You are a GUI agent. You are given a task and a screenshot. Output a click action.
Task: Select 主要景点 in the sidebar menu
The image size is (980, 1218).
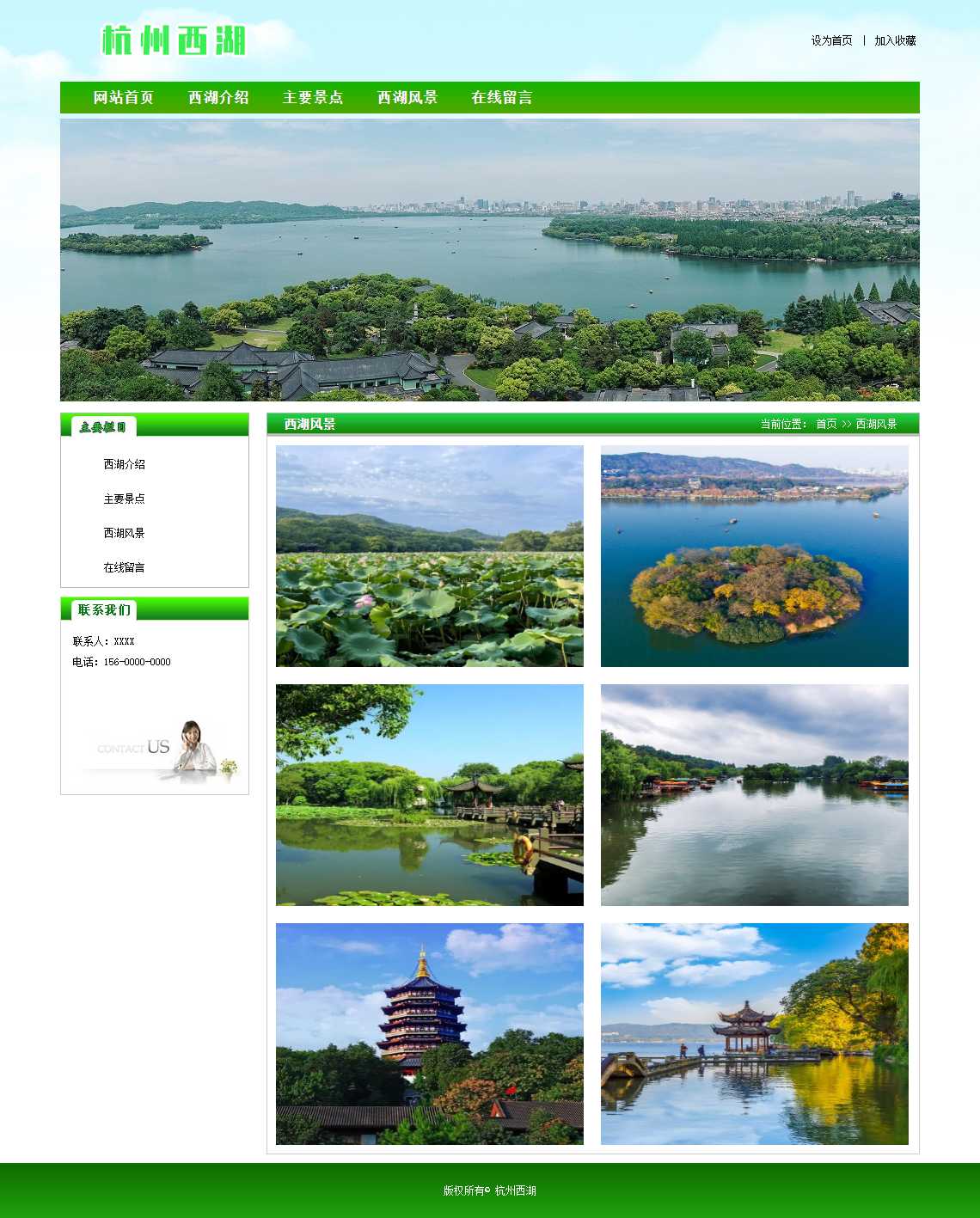click(125, 499)
